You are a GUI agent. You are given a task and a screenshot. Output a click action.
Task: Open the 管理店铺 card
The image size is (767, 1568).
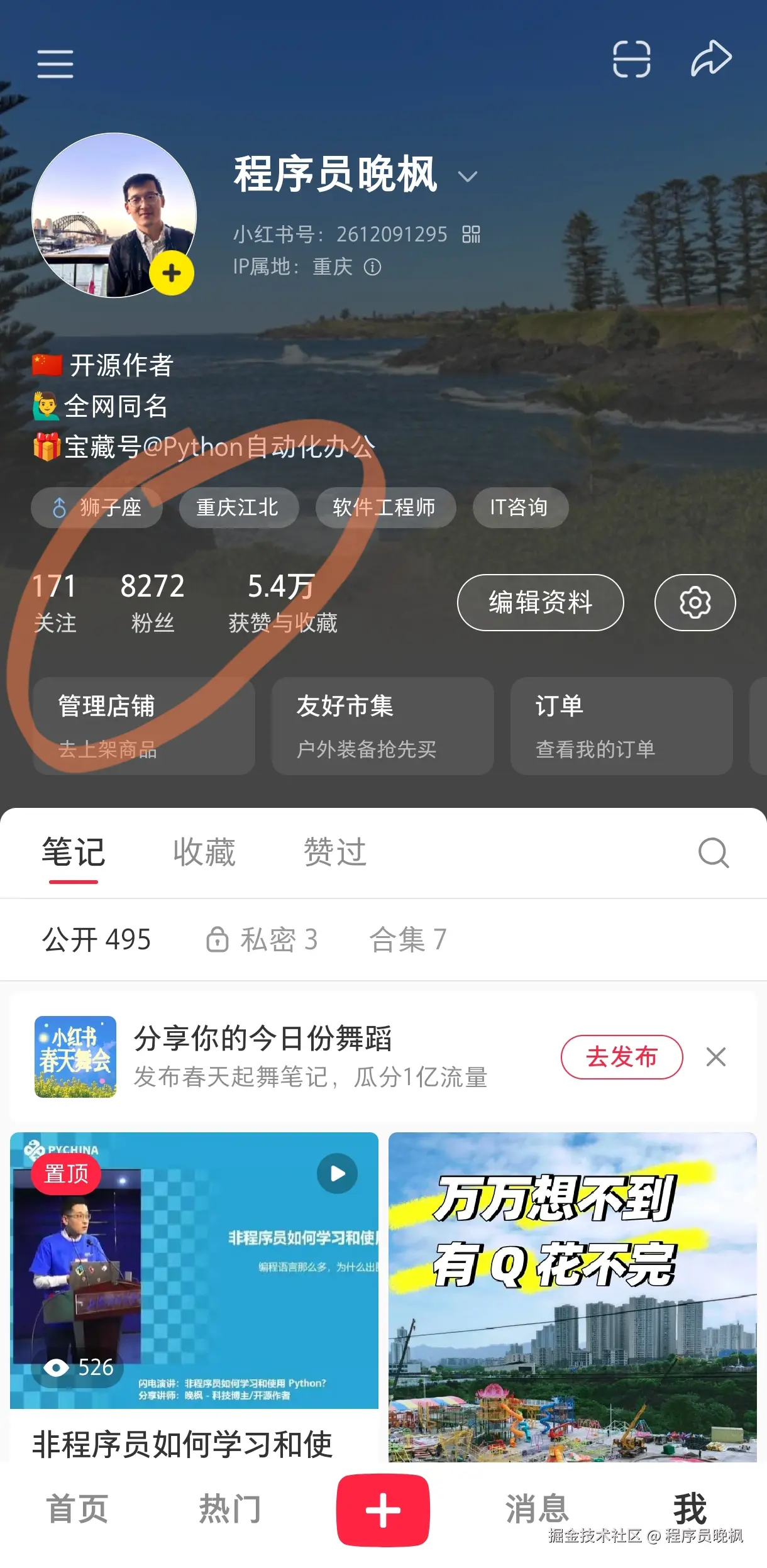[143, 726]
